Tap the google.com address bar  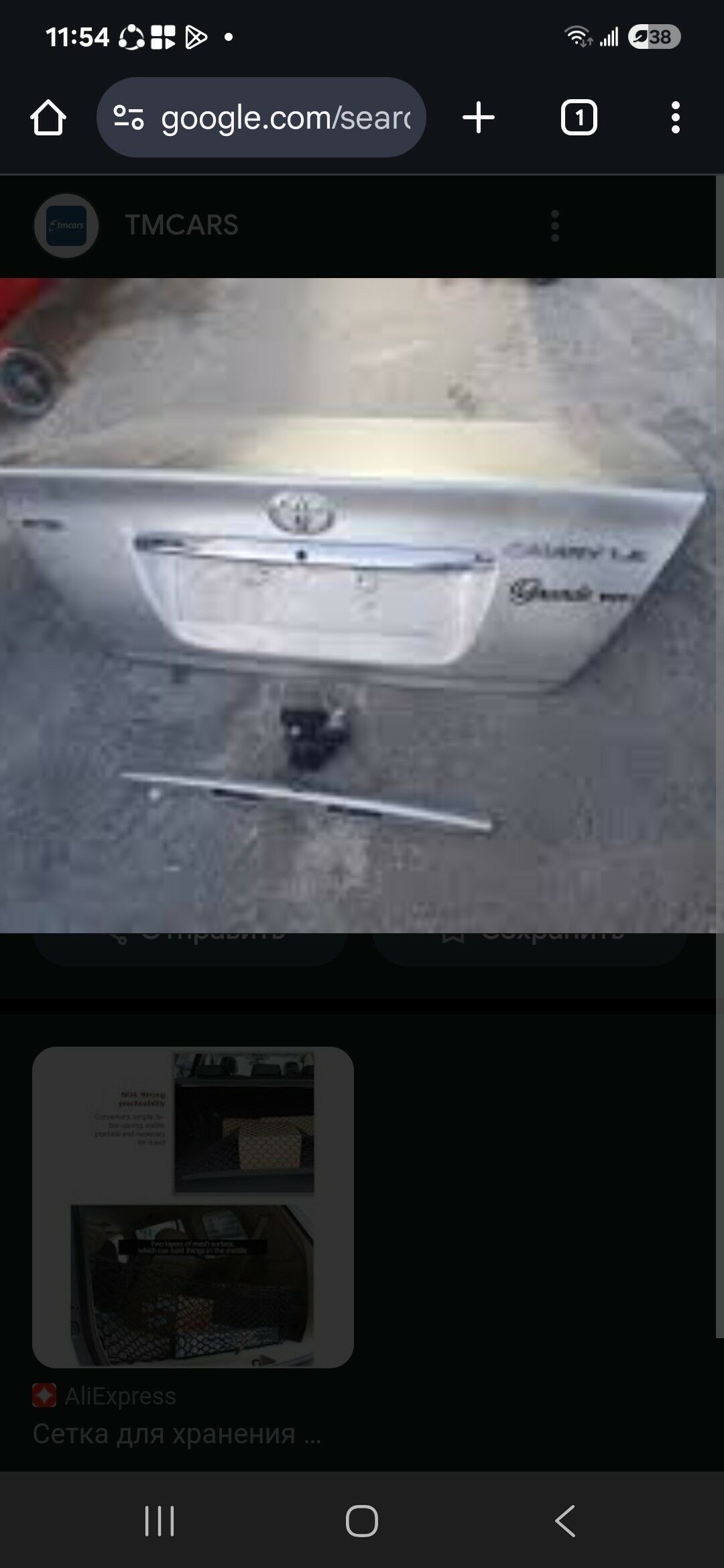coord(261,118)
